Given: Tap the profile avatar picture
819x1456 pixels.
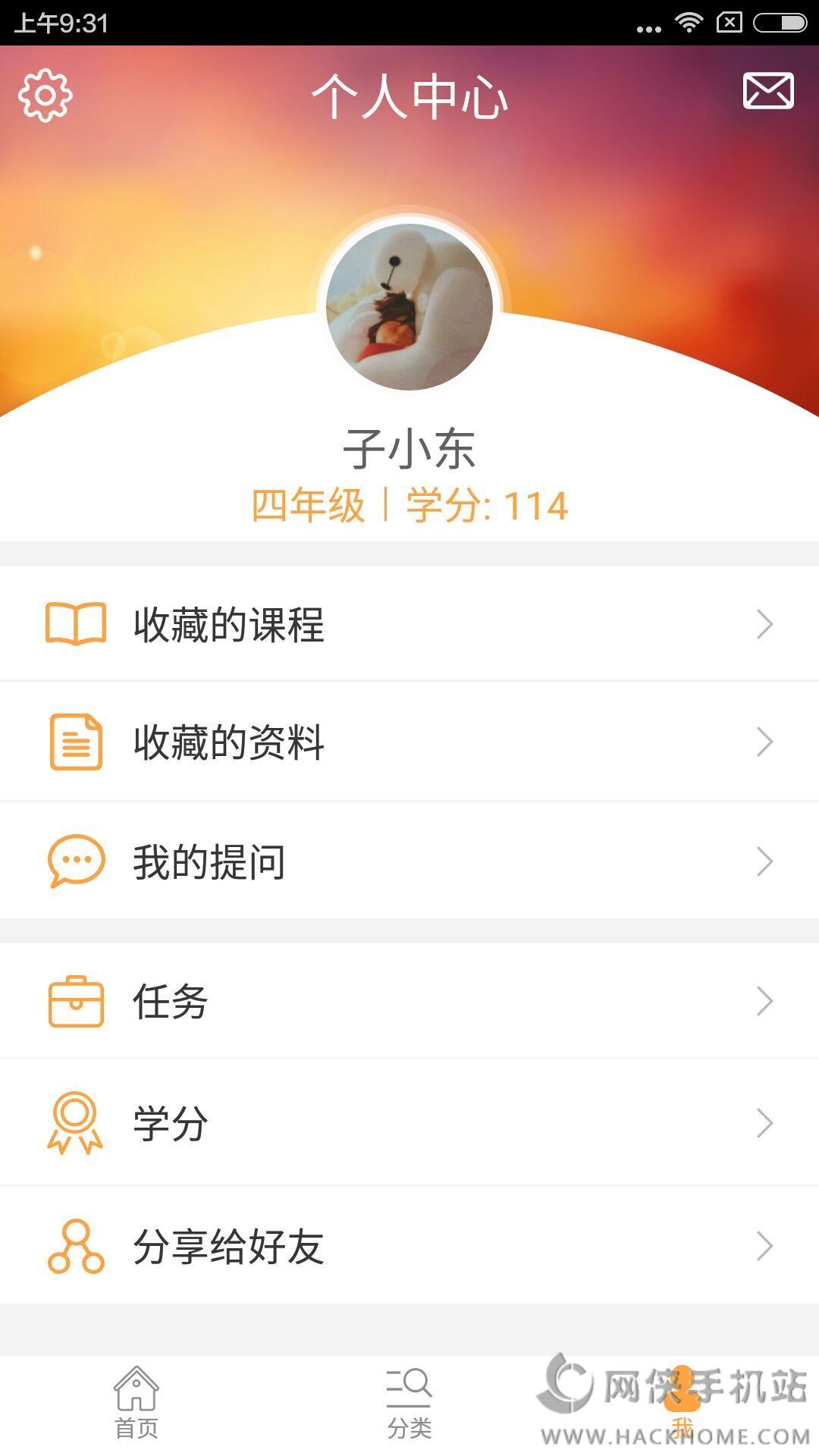Looking at the screenshot, I should click(409, 307).
